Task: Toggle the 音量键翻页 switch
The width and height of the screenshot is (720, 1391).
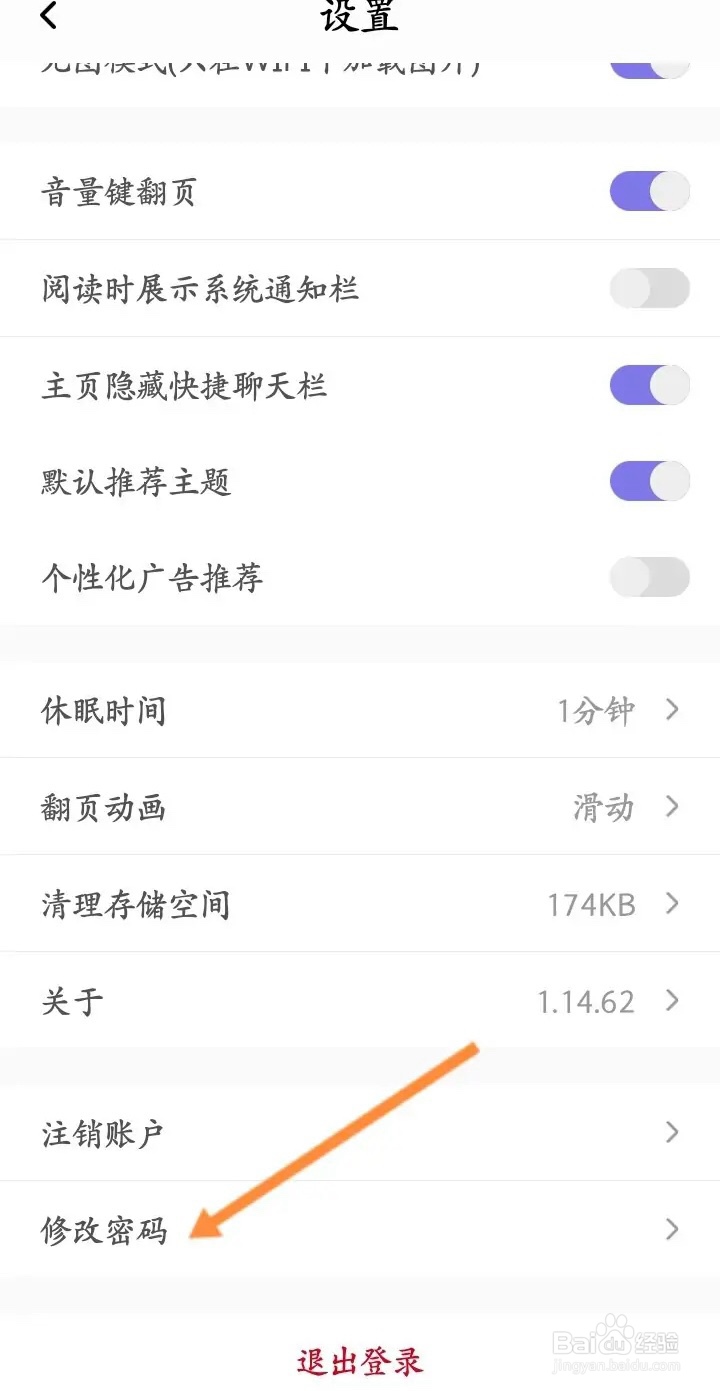Action: pyautogui.click(x=649, y=190)
